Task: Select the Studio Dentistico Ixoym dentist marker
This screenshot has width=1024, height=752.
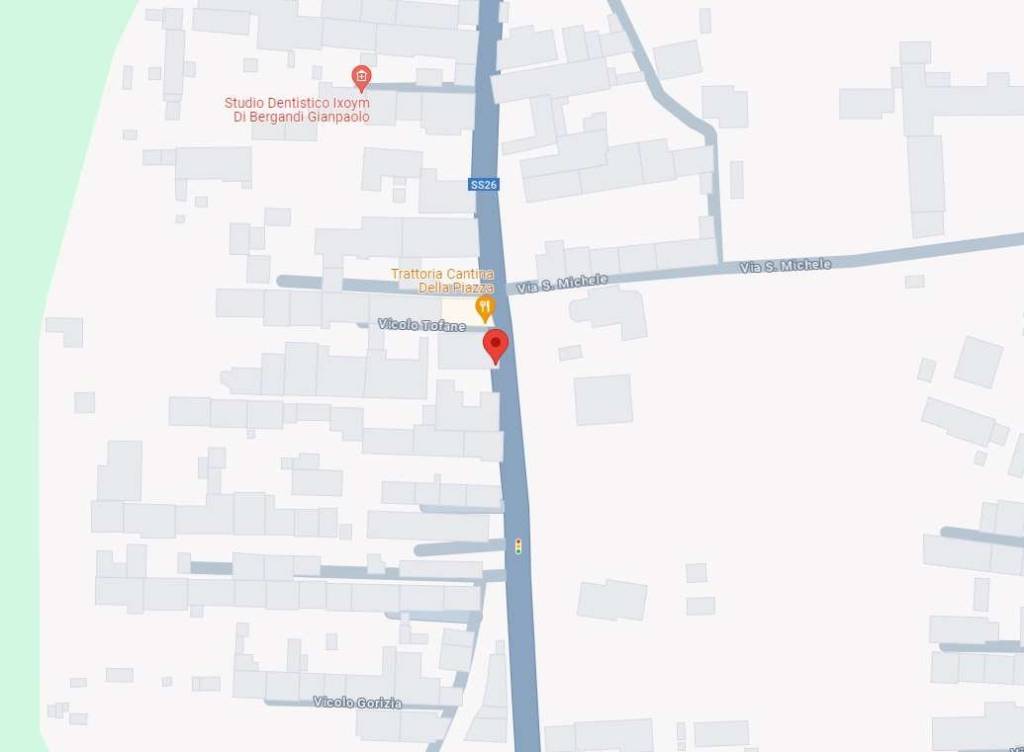Action: pyautogui.click(x=362, y=76)
